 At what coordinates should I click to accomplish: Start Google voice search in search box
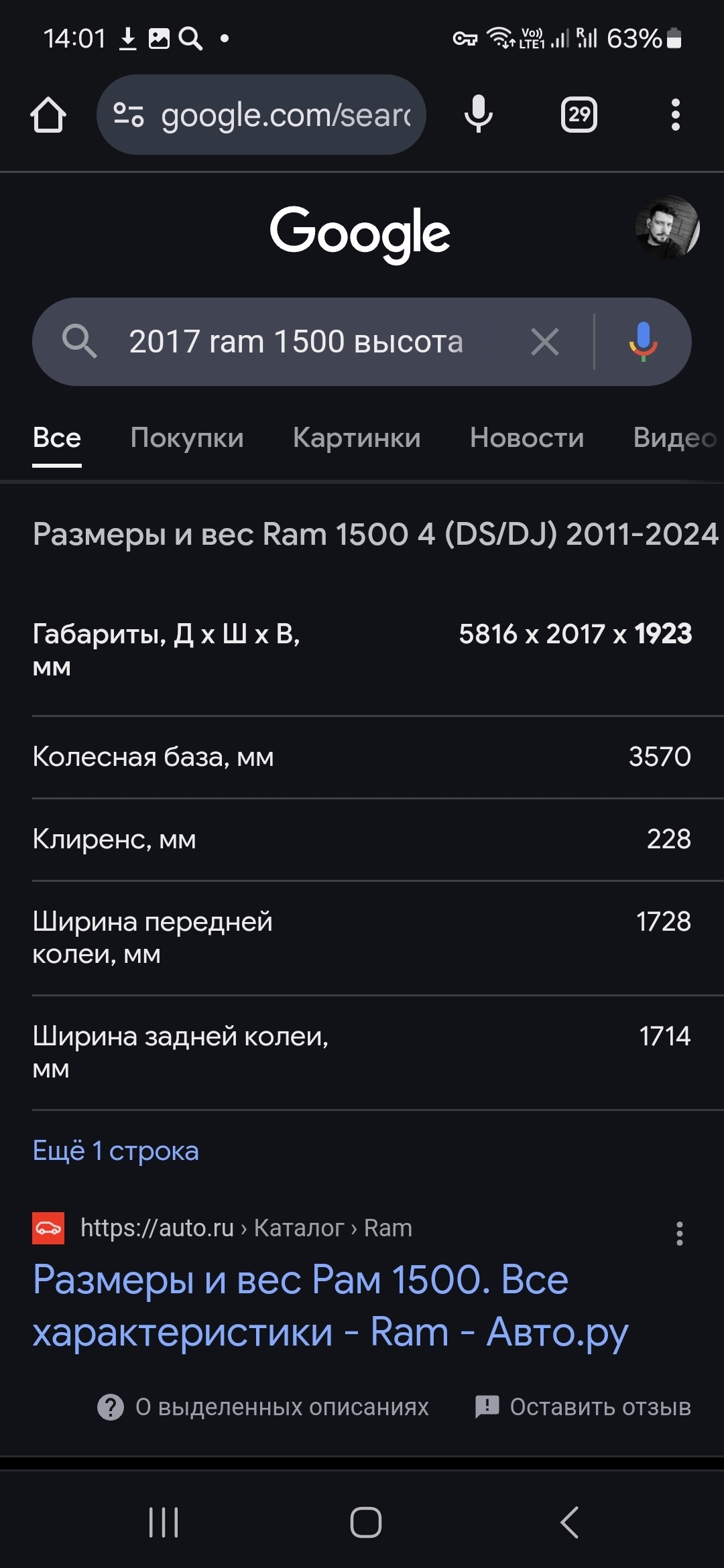tap(643, 342)
